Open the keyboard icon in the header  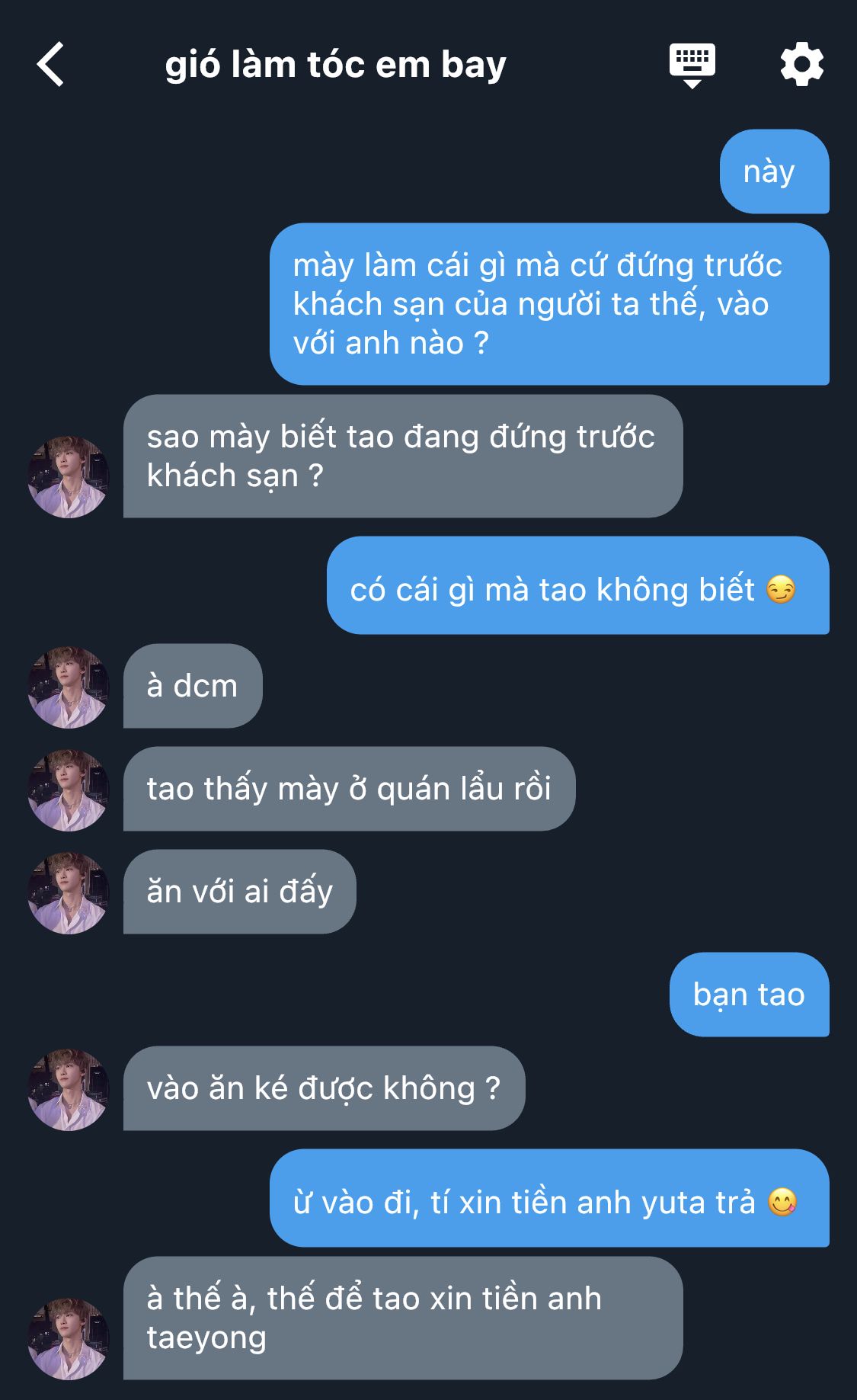692,66
